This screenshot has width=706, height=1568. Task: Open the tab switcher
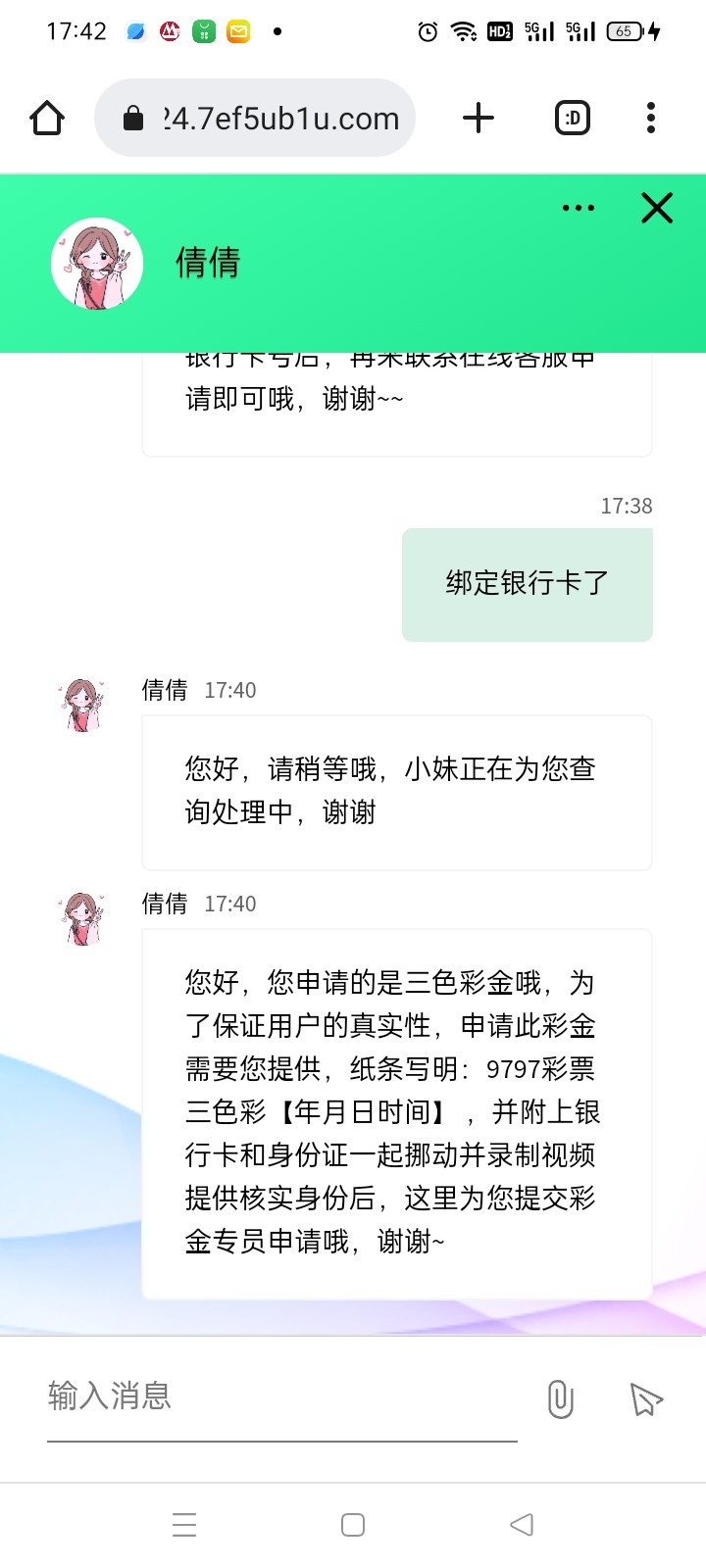(x=573, y=119)
